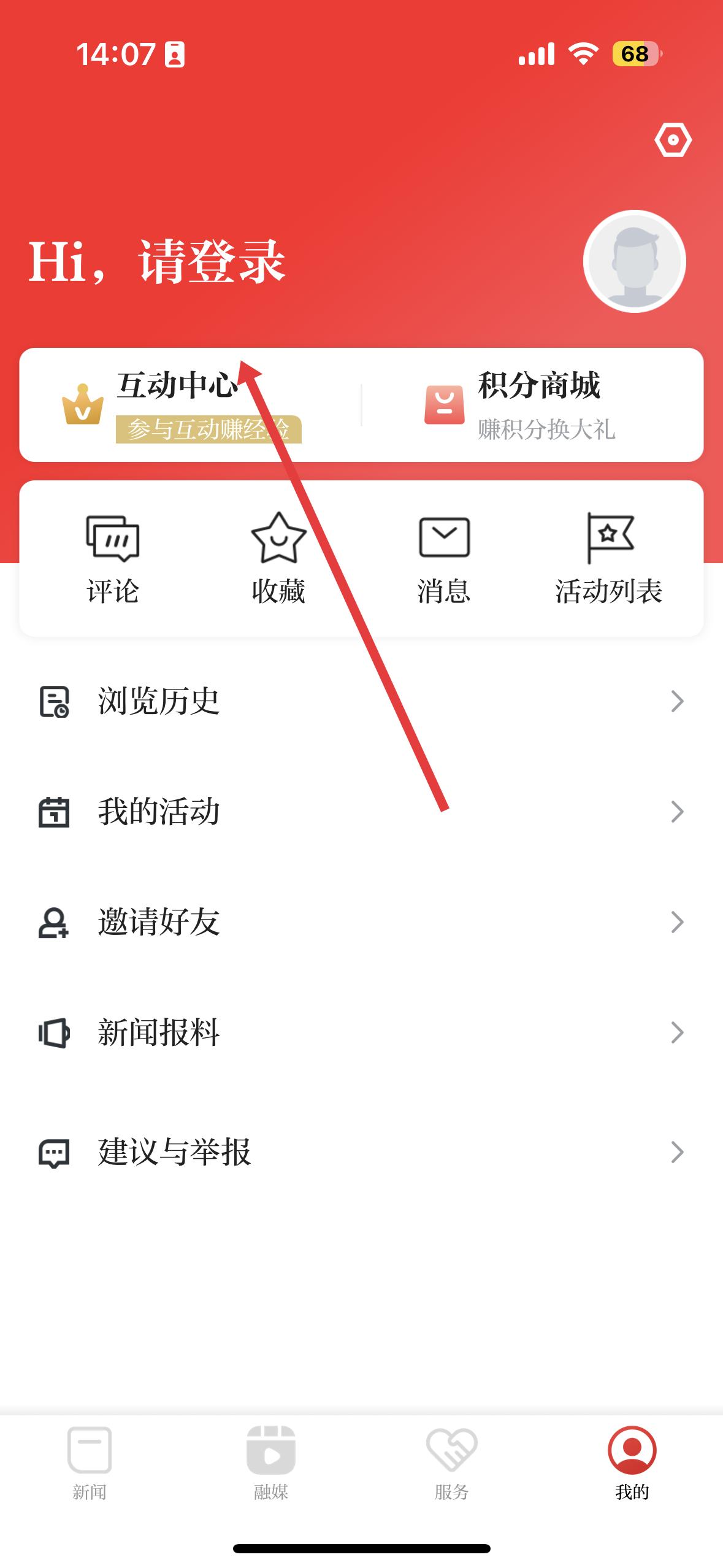Select 邀请好友 invite friends

[361, 922]
